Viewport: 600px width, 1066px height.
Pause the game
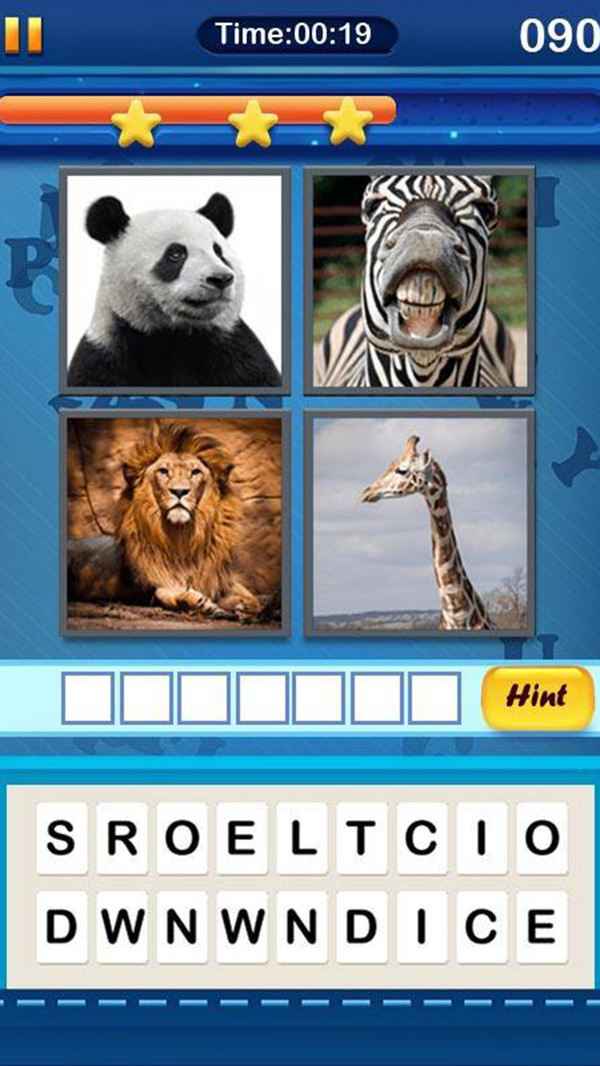pos(23,35)
